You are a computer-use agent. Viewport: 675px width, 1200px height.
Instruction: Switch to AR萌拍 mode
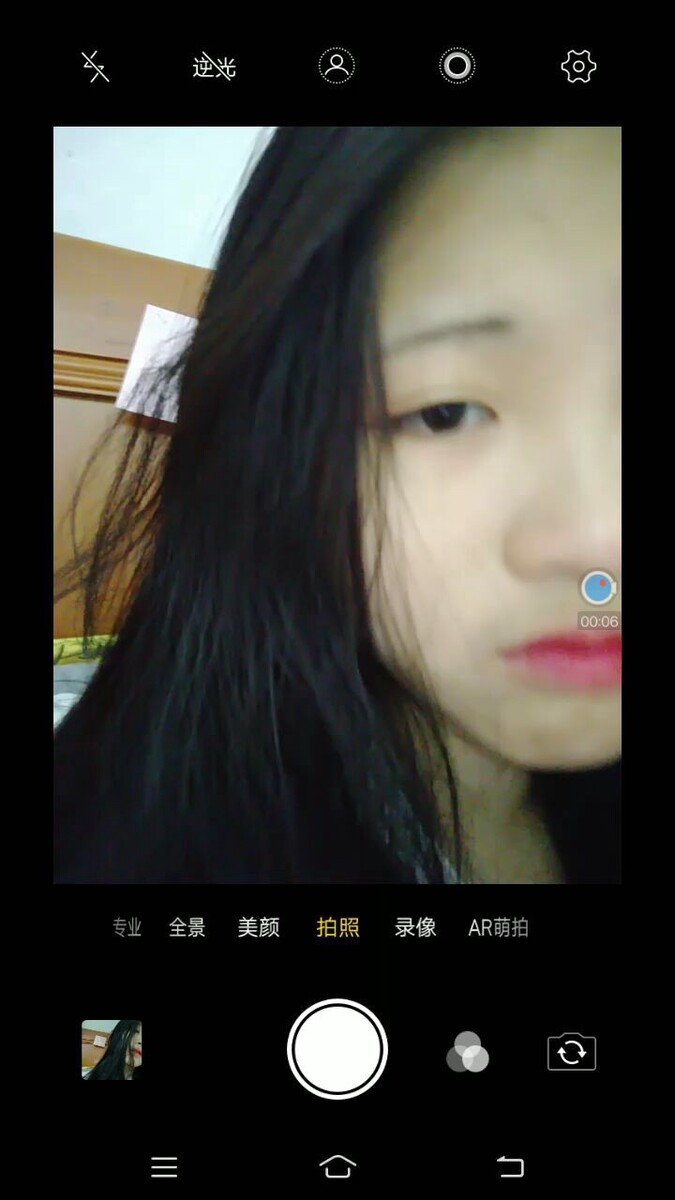click(498, 928)
